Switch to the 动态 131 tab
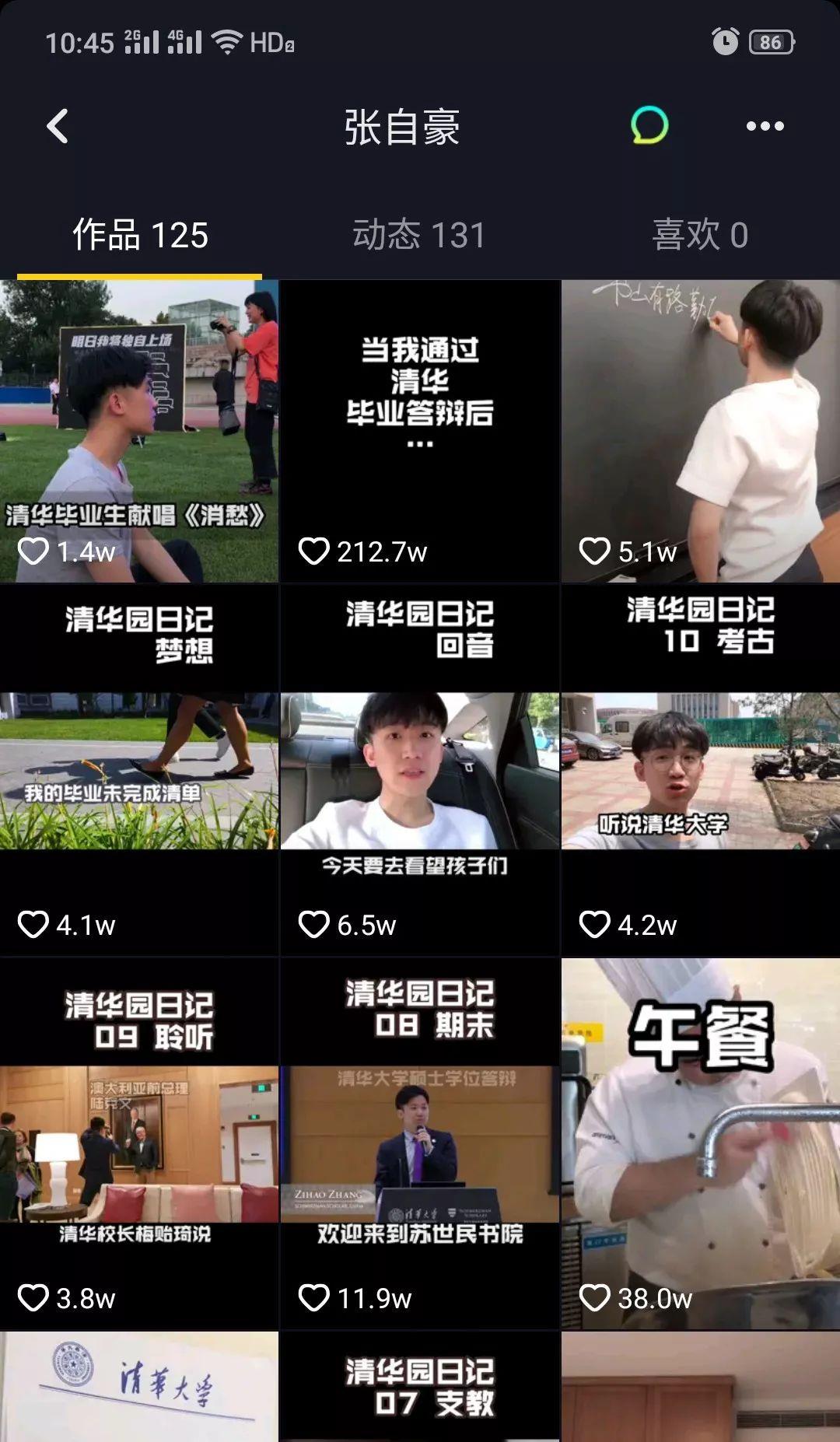 pyautogui.click(x=419, y=235)
